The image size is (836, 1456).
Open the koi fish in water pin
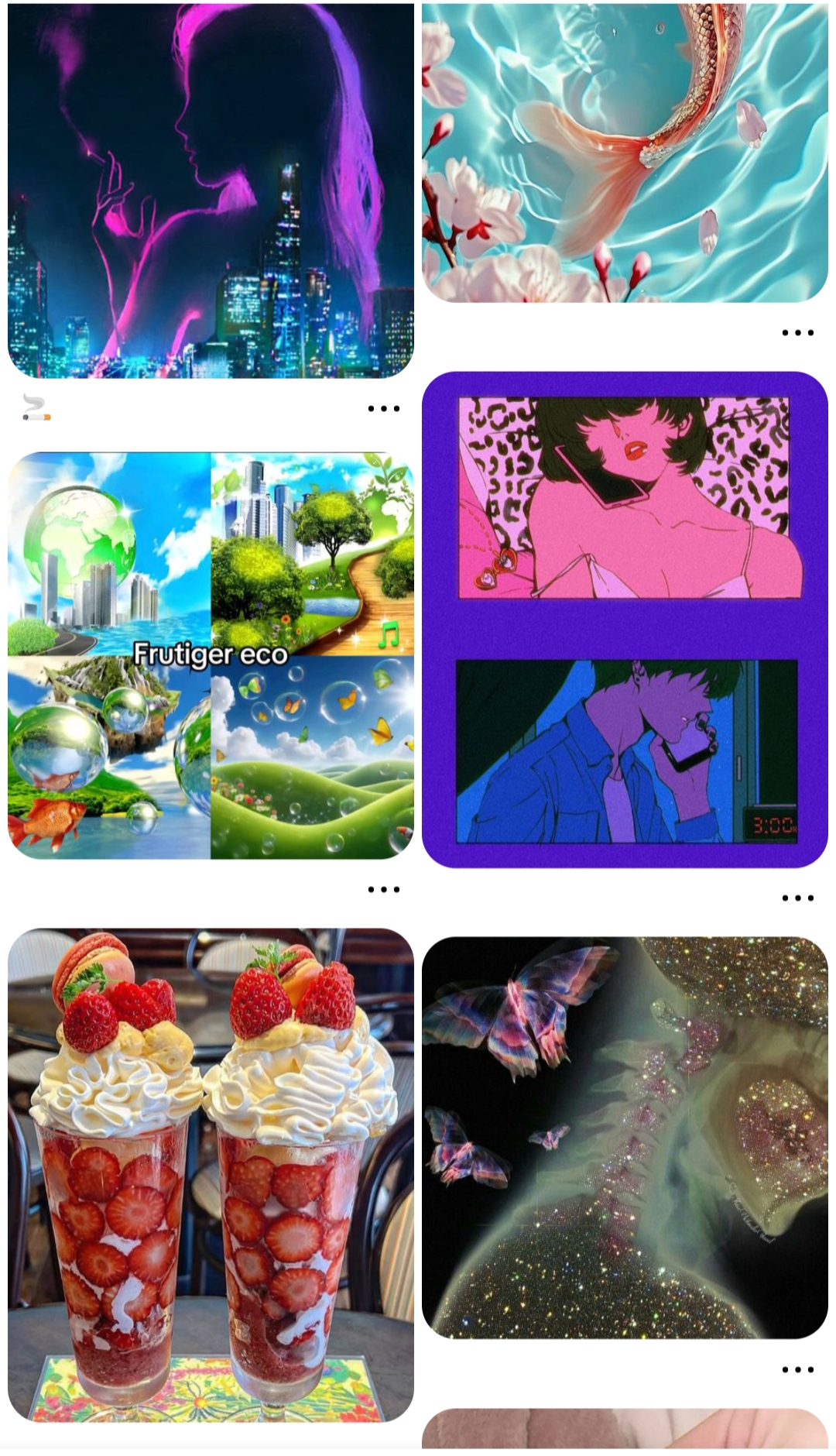coord(625,153)
